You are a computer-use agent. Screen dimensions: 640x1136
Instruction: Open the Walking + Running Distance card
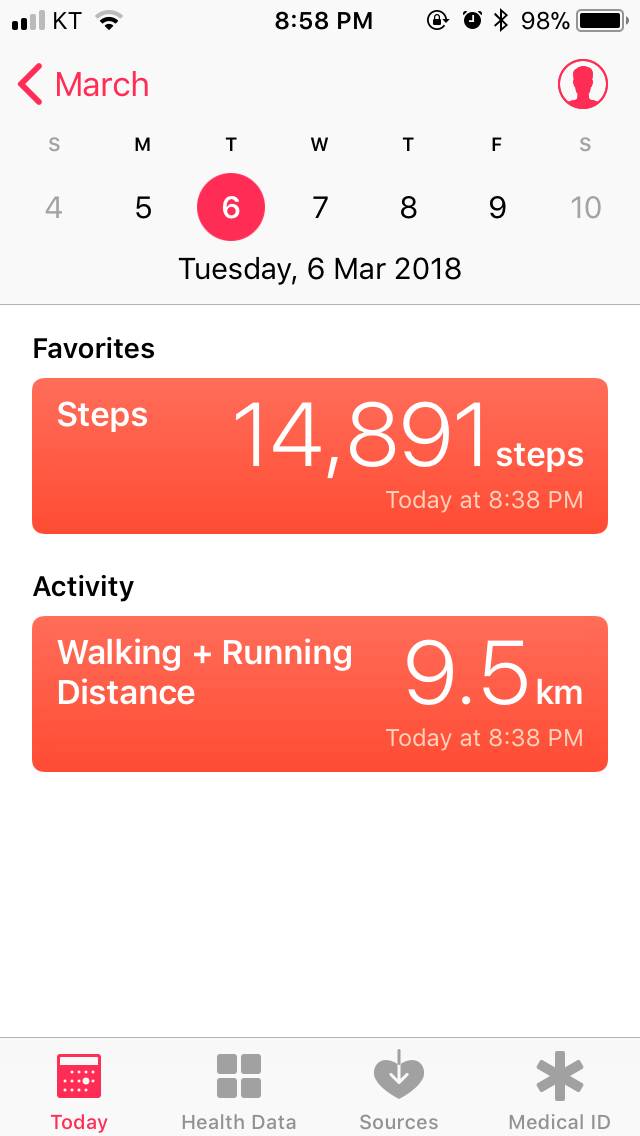click(x=320, y=694)
